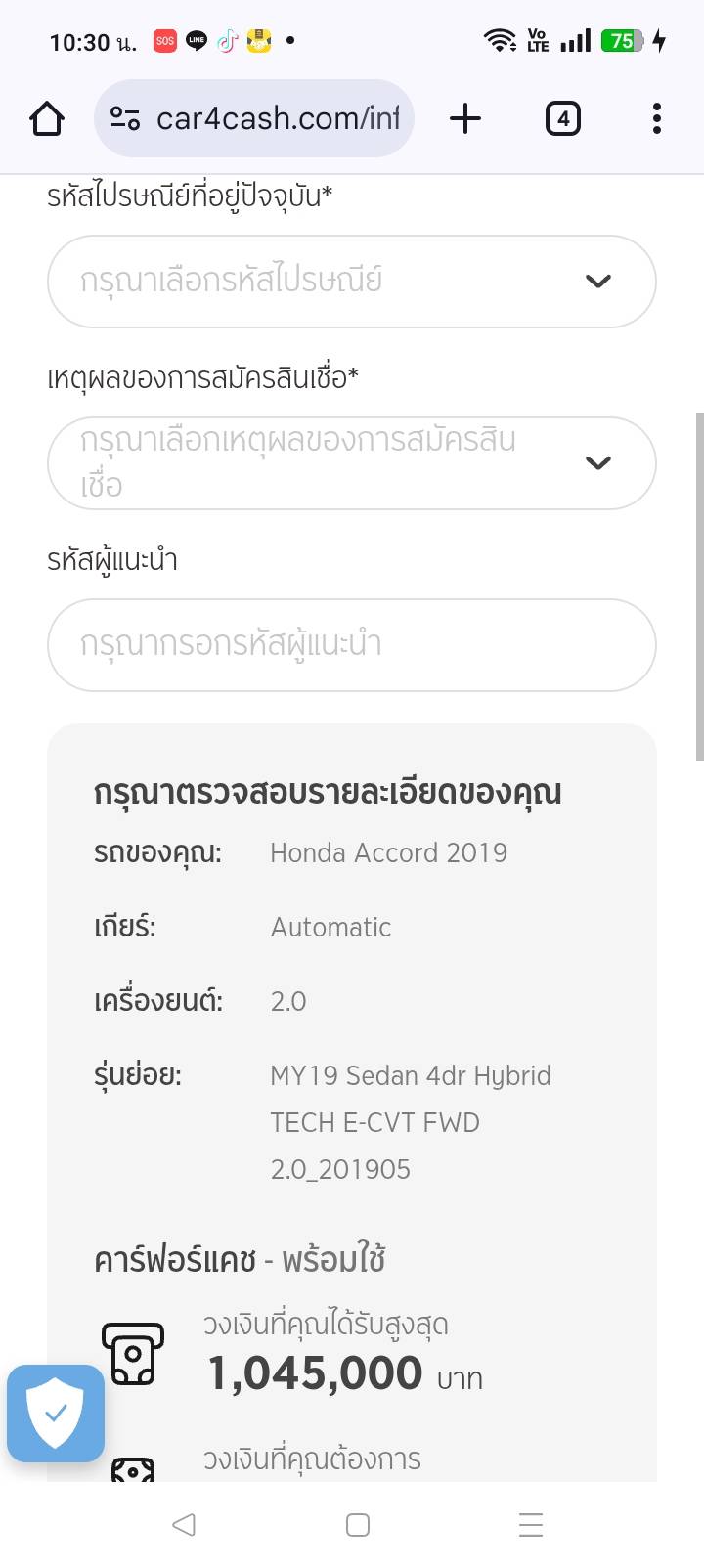Open the tab switcher showing 4 tabs
Image resolution: width=704 pixels, height=1568 pixels.
click(x=562, y=119)
